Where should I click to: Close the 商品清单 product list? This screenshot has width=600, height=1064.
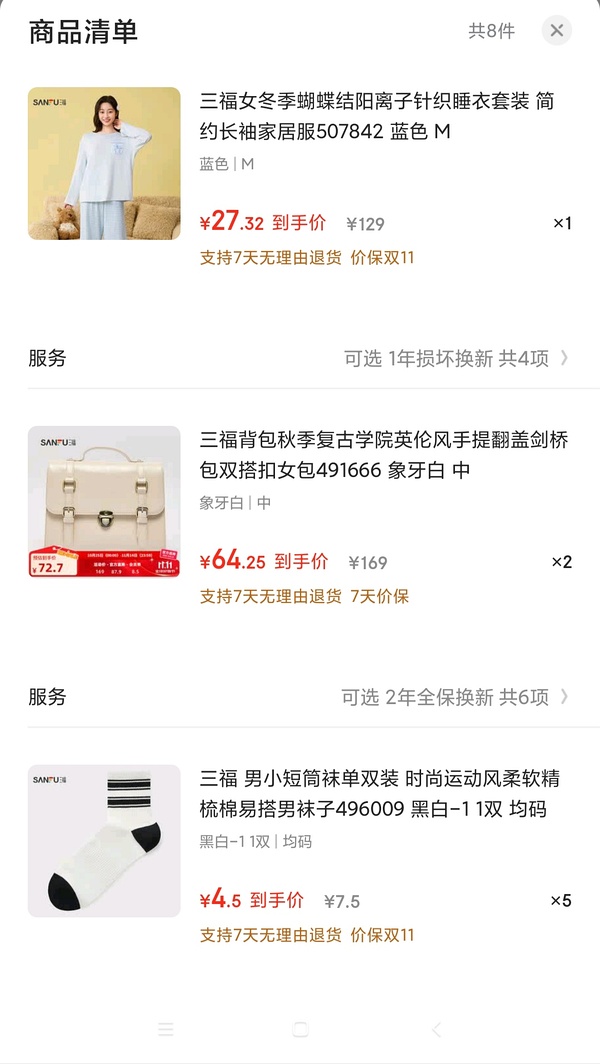557,30
